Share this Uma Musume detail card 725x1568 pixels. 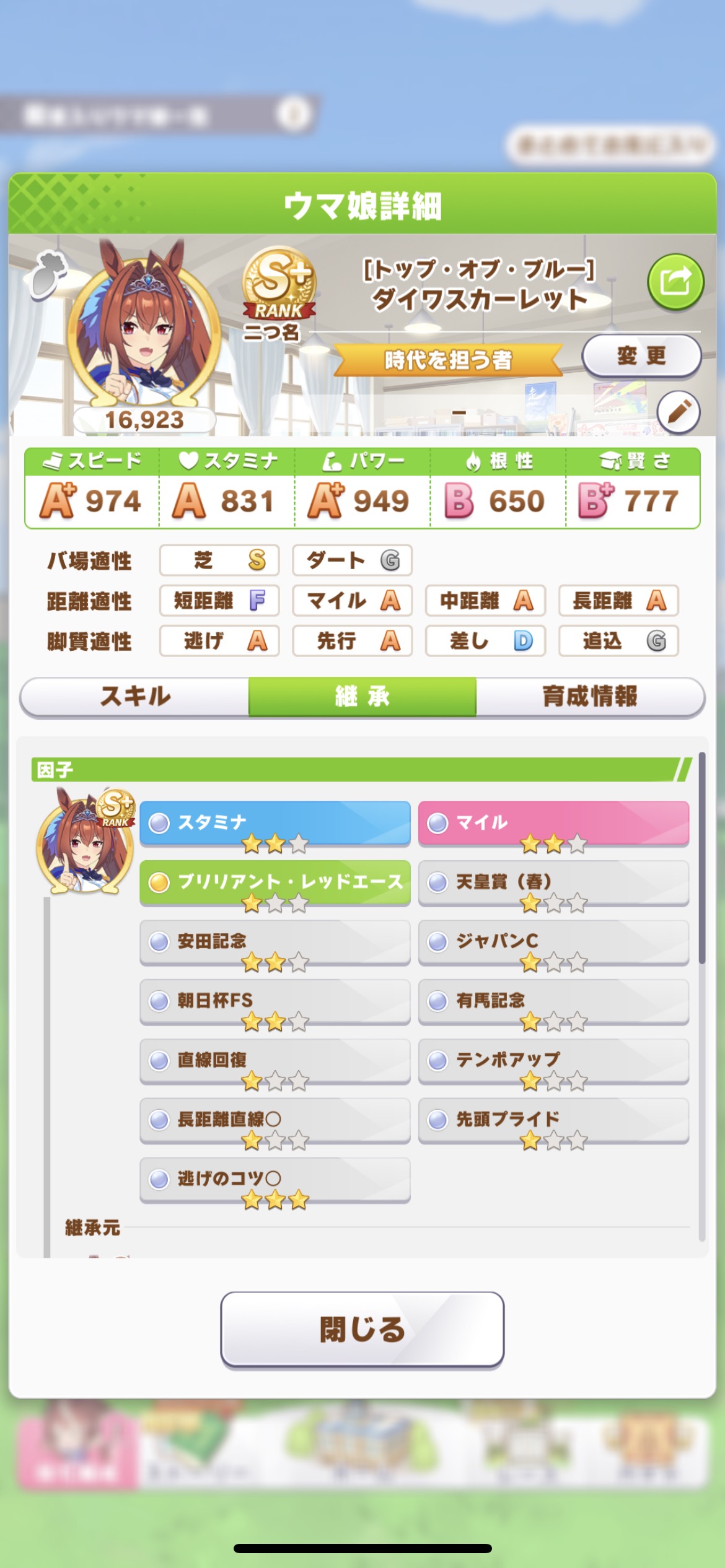675,282
